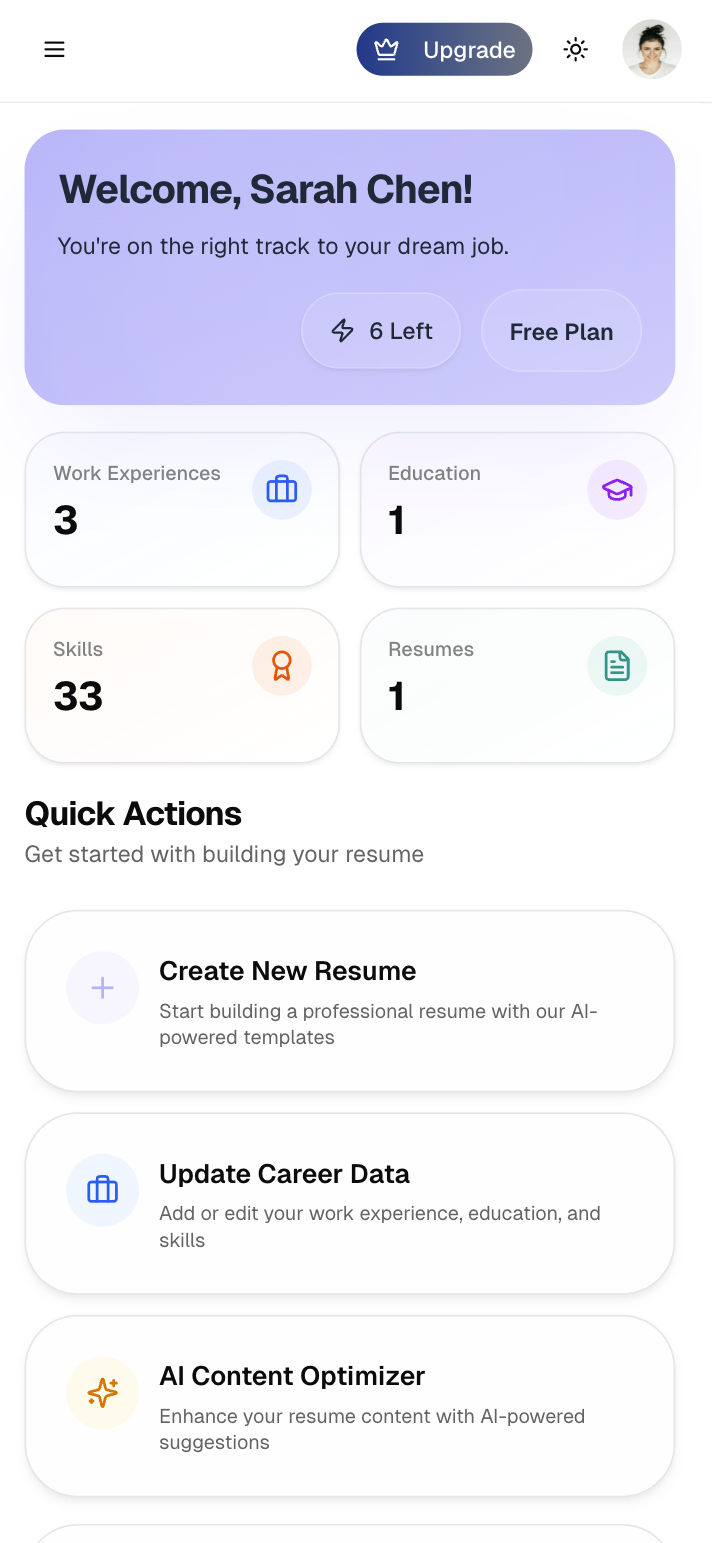Tap the 6 Left credits chip
712x1543 pixels.
(381, 331)
